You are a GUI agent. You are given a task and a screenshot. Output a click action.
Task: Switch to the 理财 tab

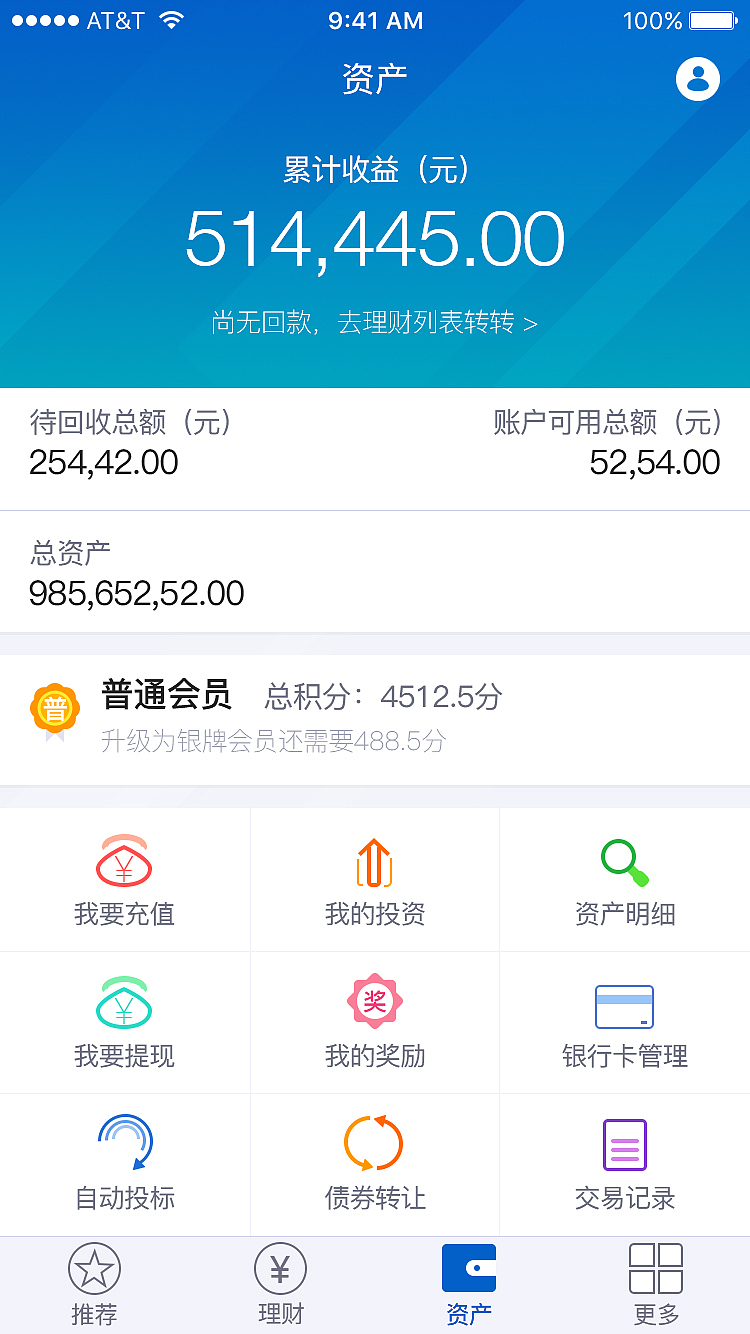coord(281,1285)
